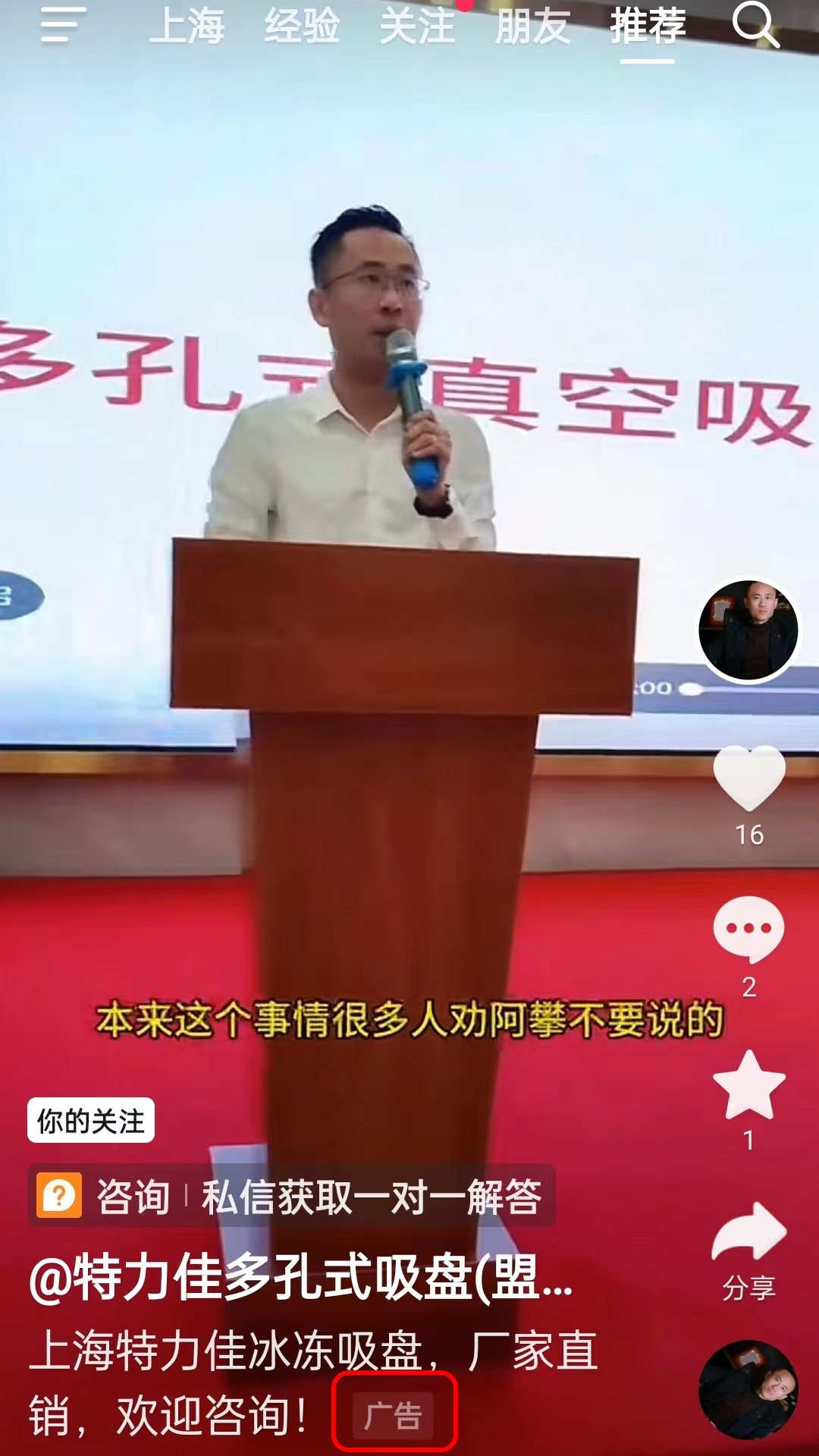The height and width of the screenshot is (1456, 819).
Task: Open the creator's avatar profile
Action: (x=748, y=630)
